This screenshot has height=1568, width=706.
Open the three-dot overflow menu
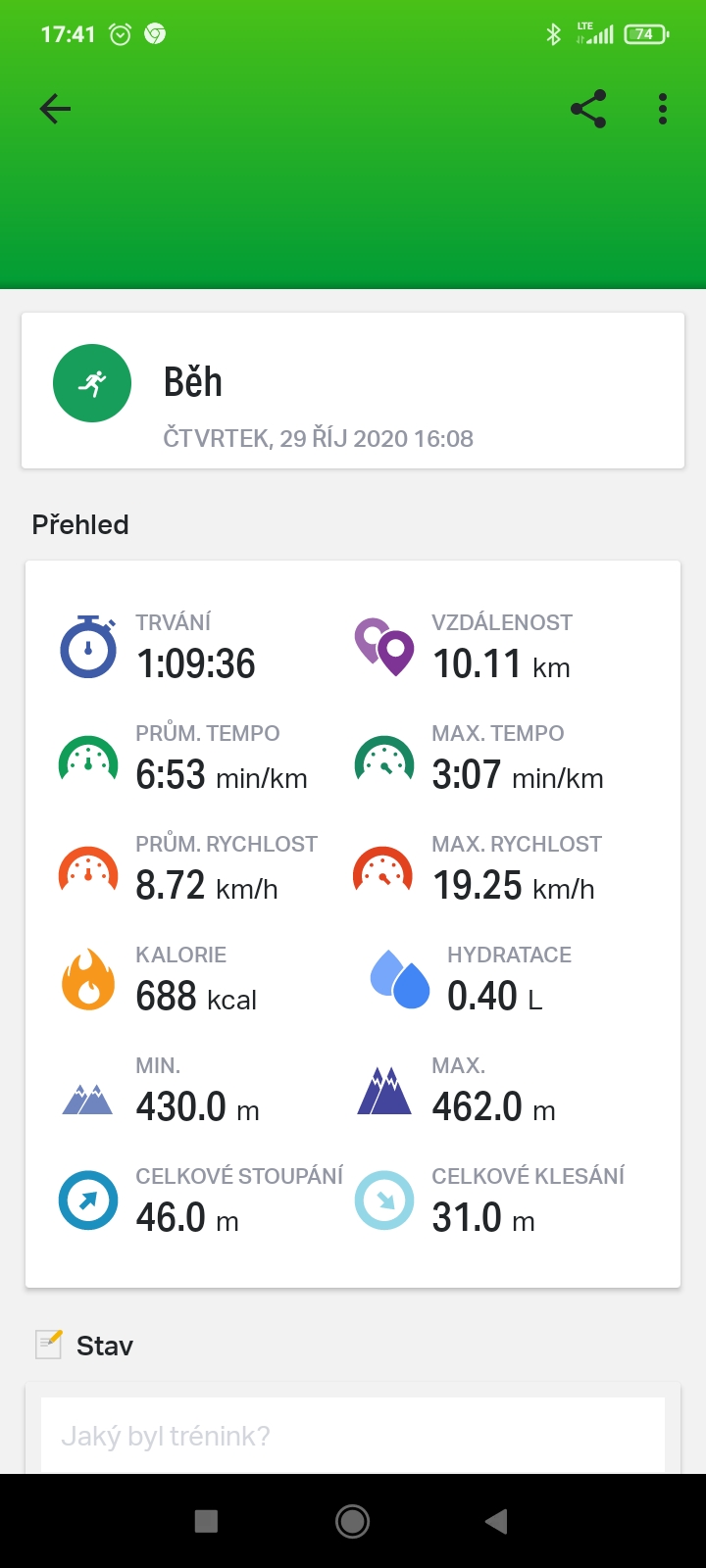coord(663,109)
